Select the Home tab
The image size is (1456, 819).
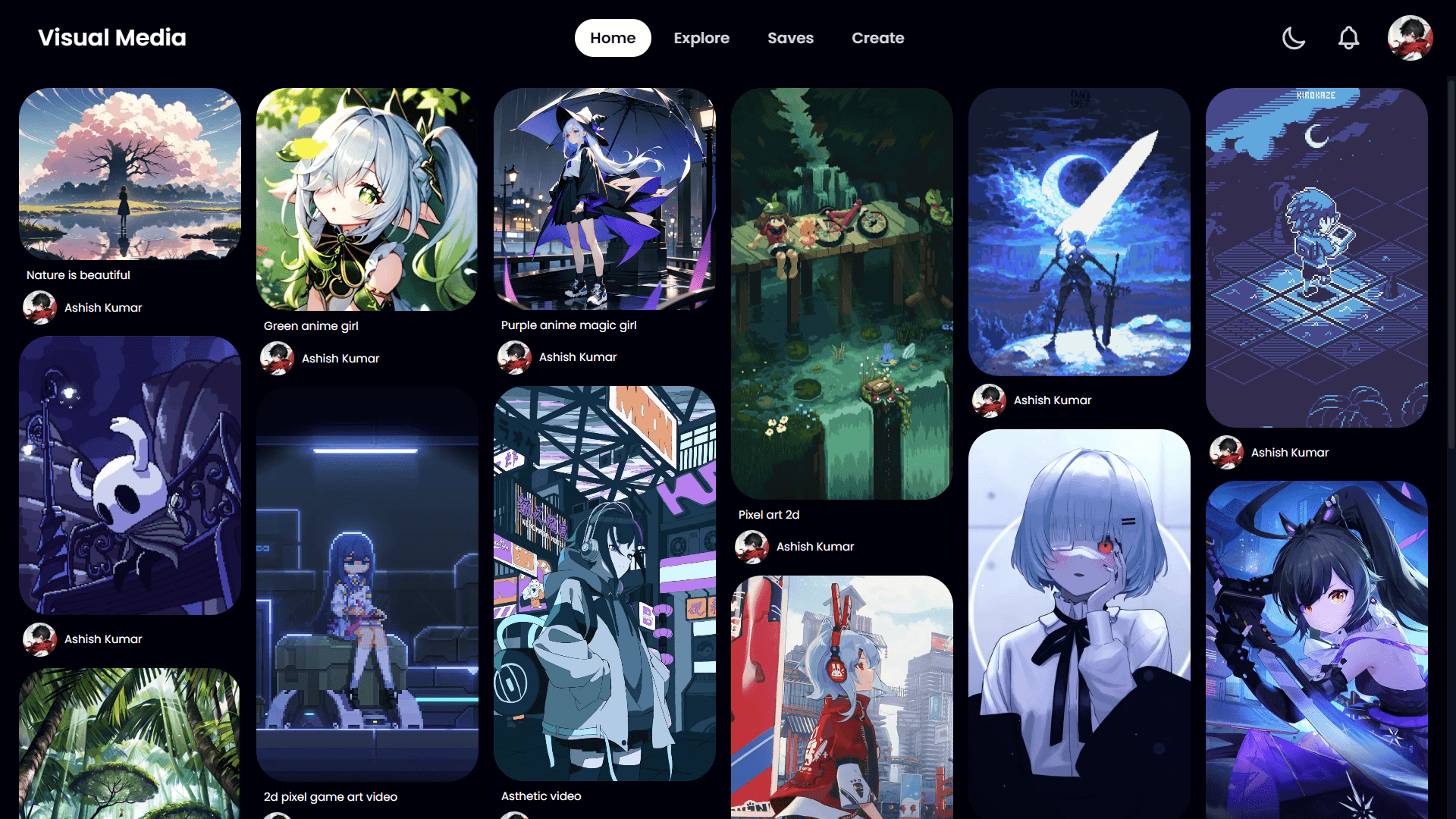[613, 38]
